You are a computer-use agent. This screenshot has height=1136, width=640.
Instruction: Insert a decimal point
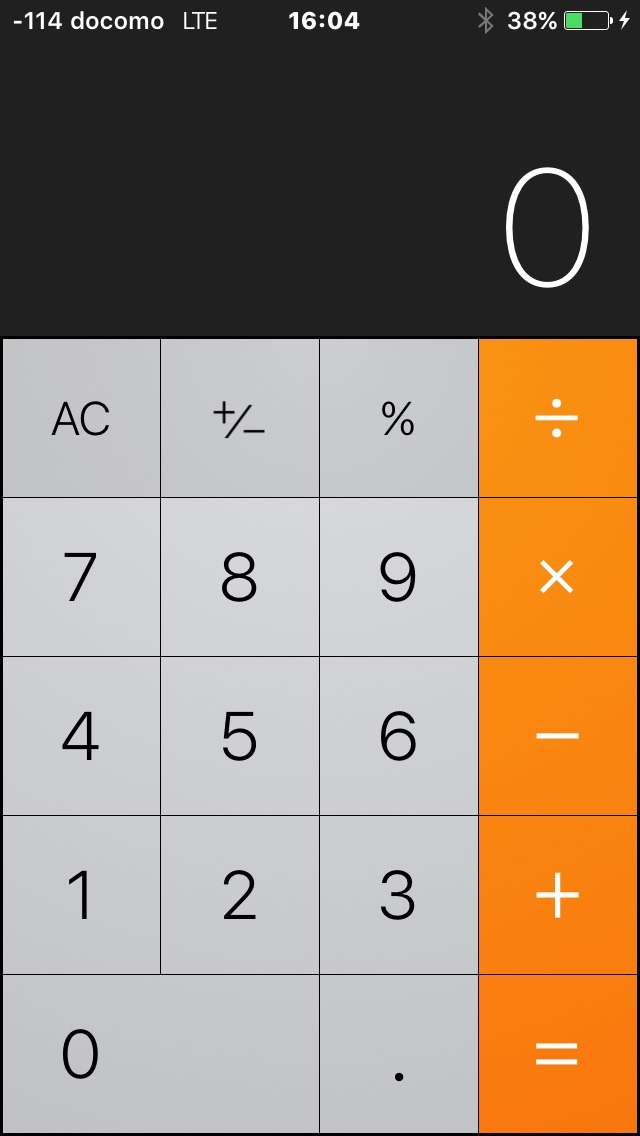pyautogui.click(x=399, y=1054)
